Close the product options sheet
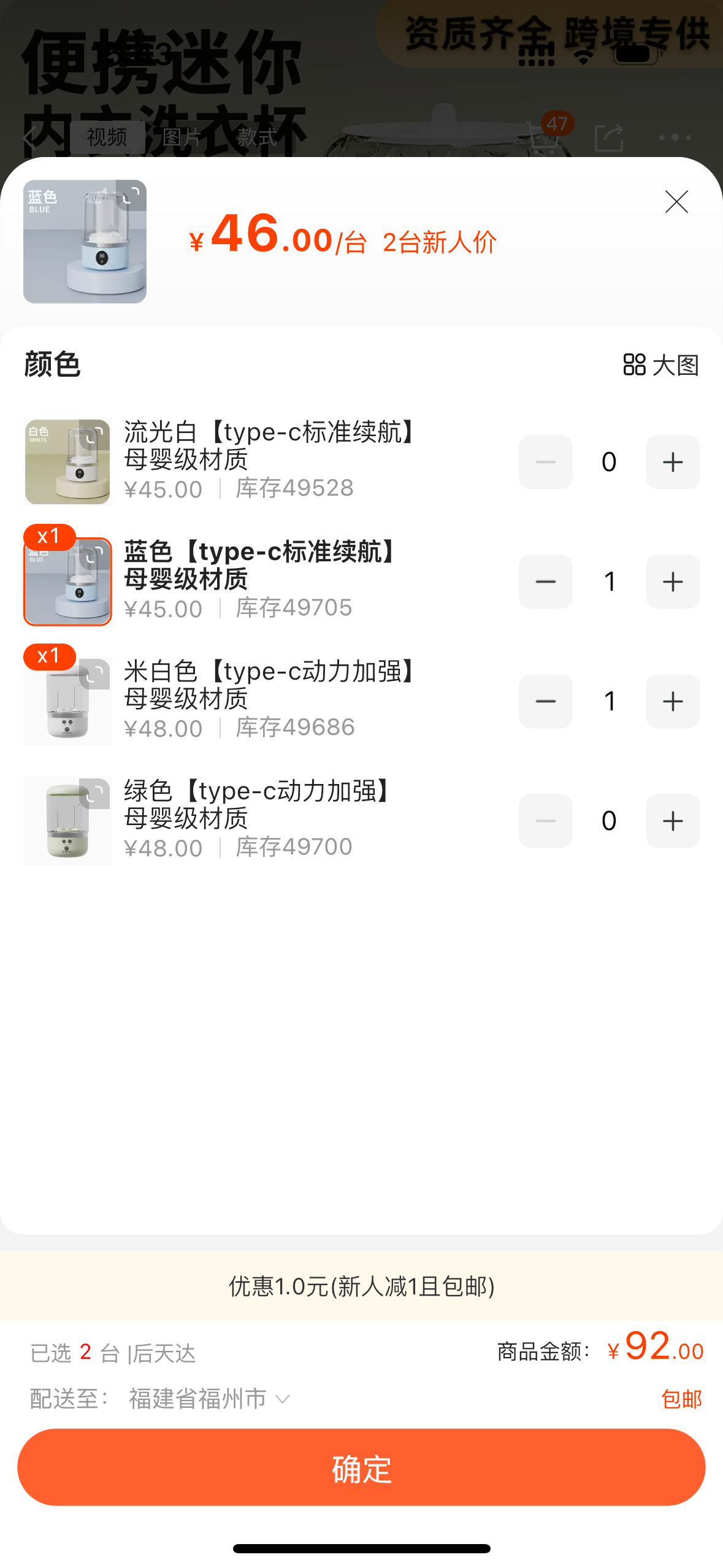723x1568 pixels. pos(676,202)
